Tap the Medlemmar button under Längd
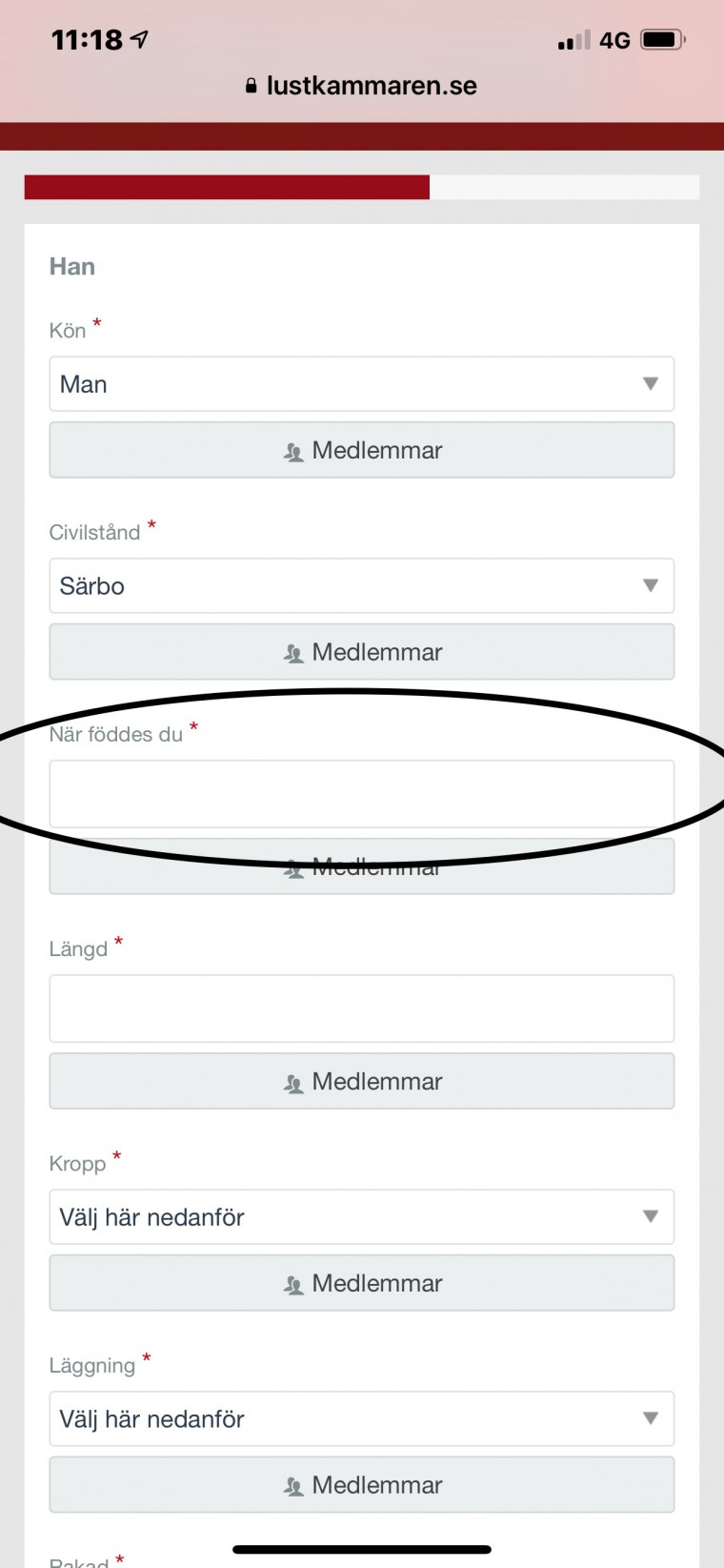This screenshot has width=724, height=1568. click(x=361, y=1081)
